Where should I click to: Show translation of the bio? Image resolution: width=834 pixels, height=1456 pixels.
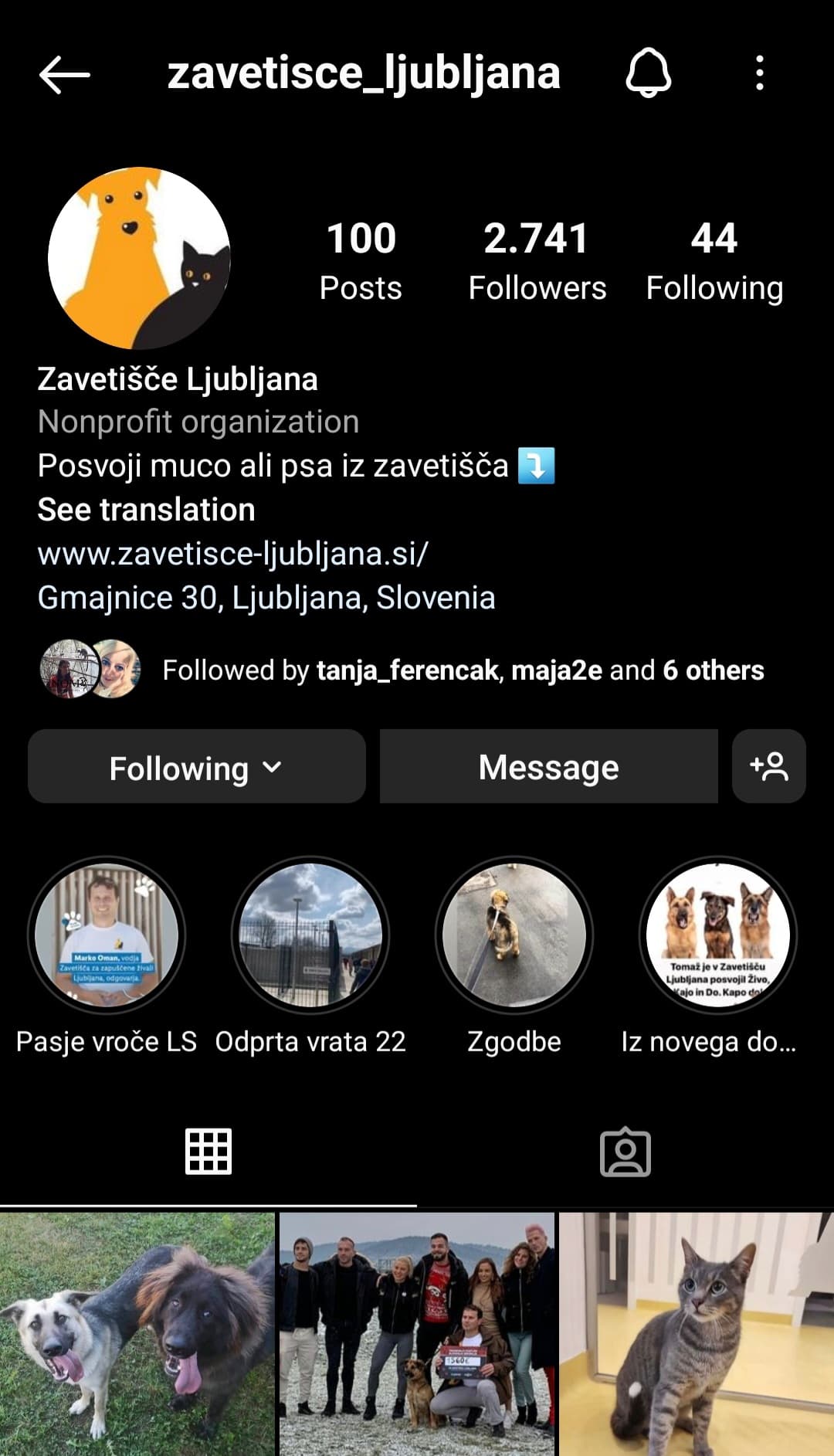(146, 510)
